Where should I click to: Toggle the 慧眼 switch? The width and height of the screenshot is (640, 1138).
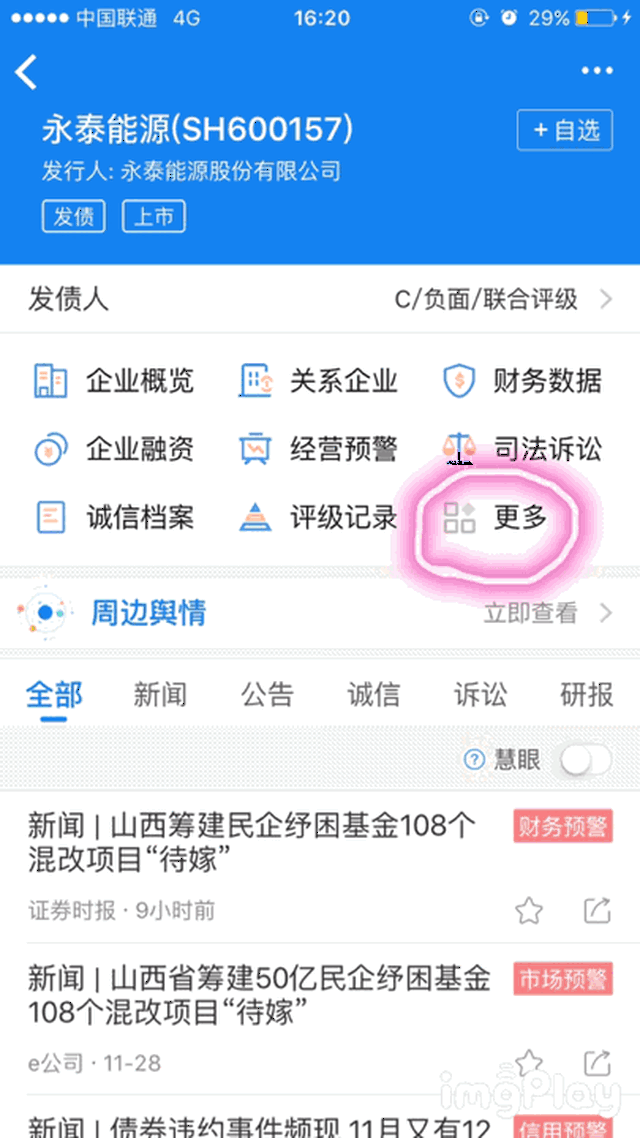point(585,761)
